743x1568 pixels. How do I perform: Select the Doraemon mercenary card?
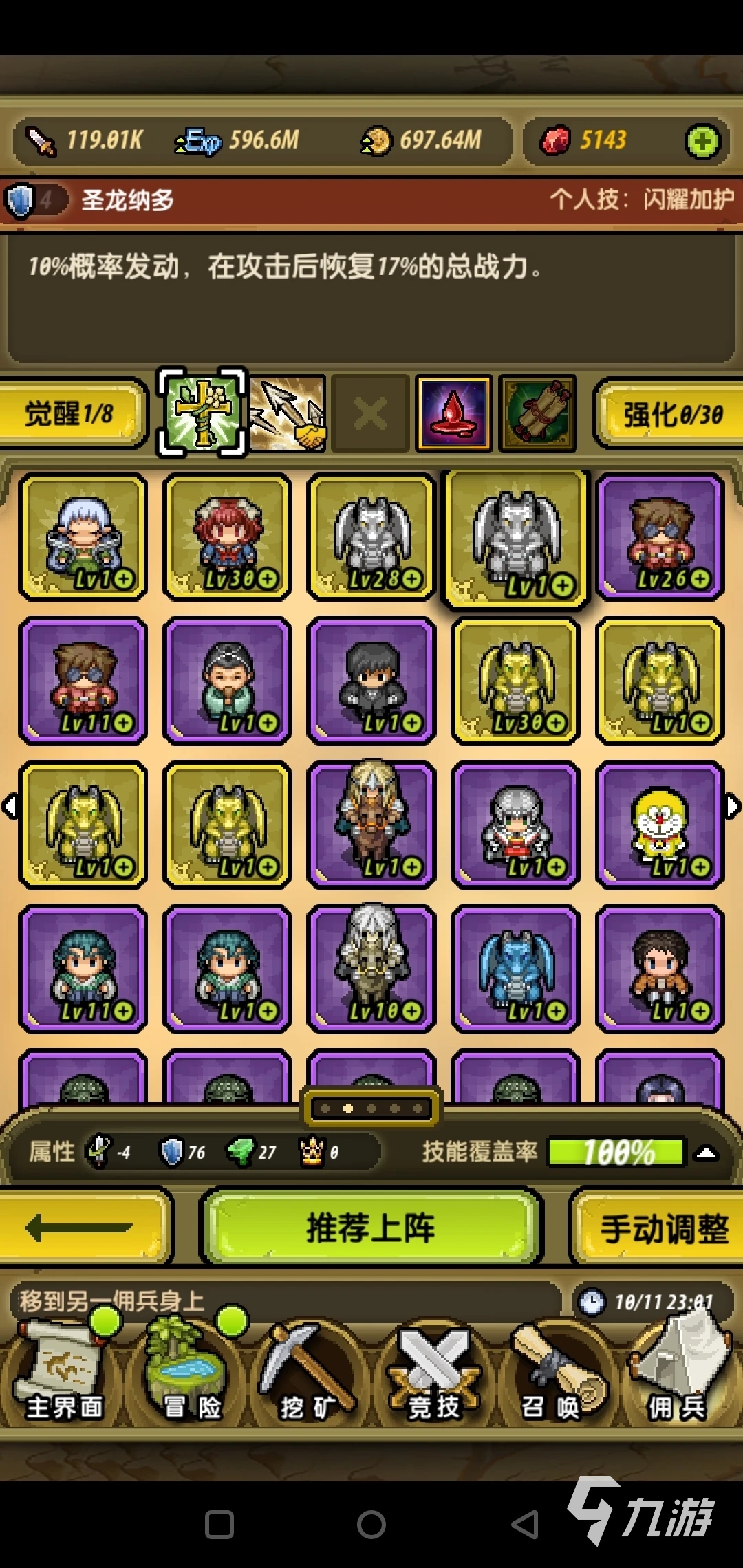coord(660,825)
